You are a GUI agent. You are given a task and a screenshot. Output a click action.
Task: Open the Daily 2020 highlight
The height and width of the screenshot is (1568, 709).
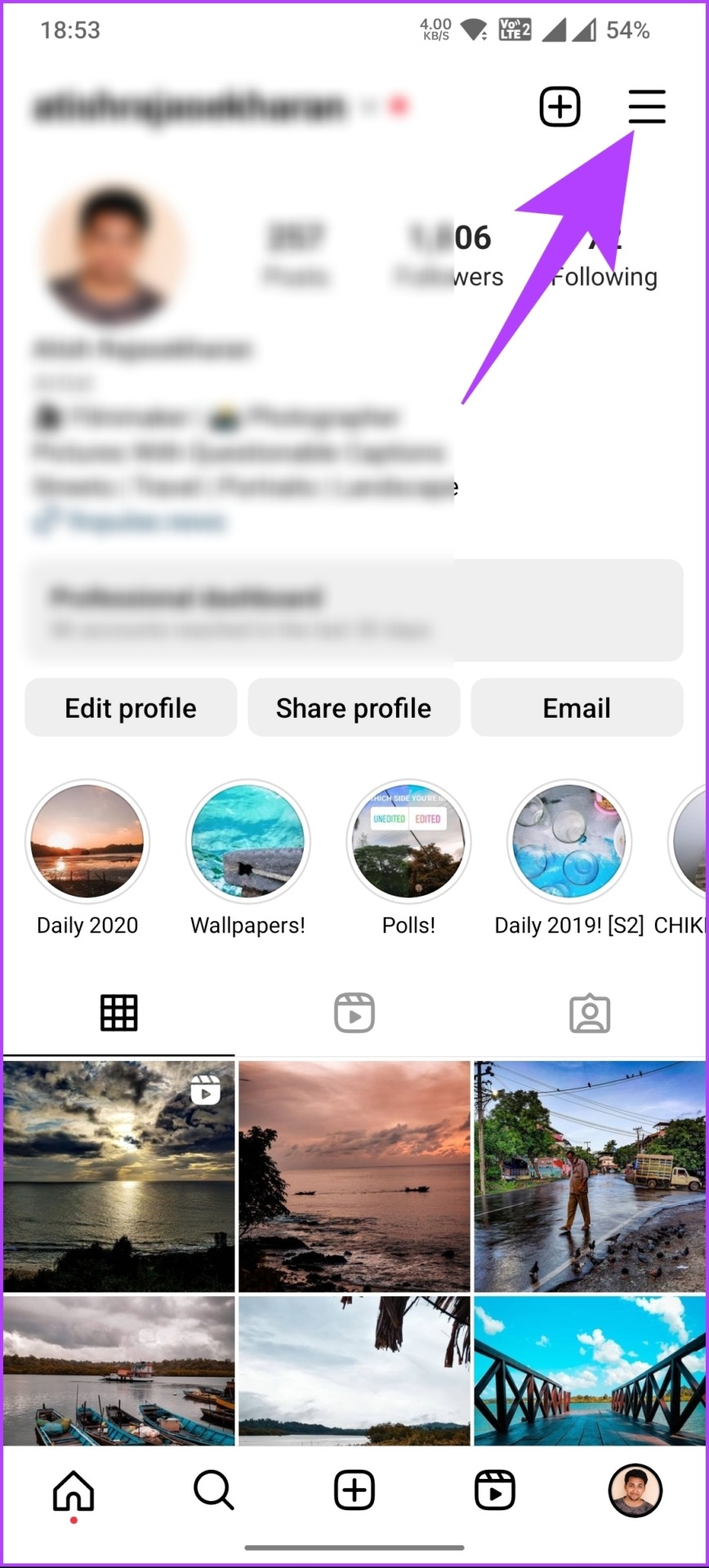click(x=87, y=841)
